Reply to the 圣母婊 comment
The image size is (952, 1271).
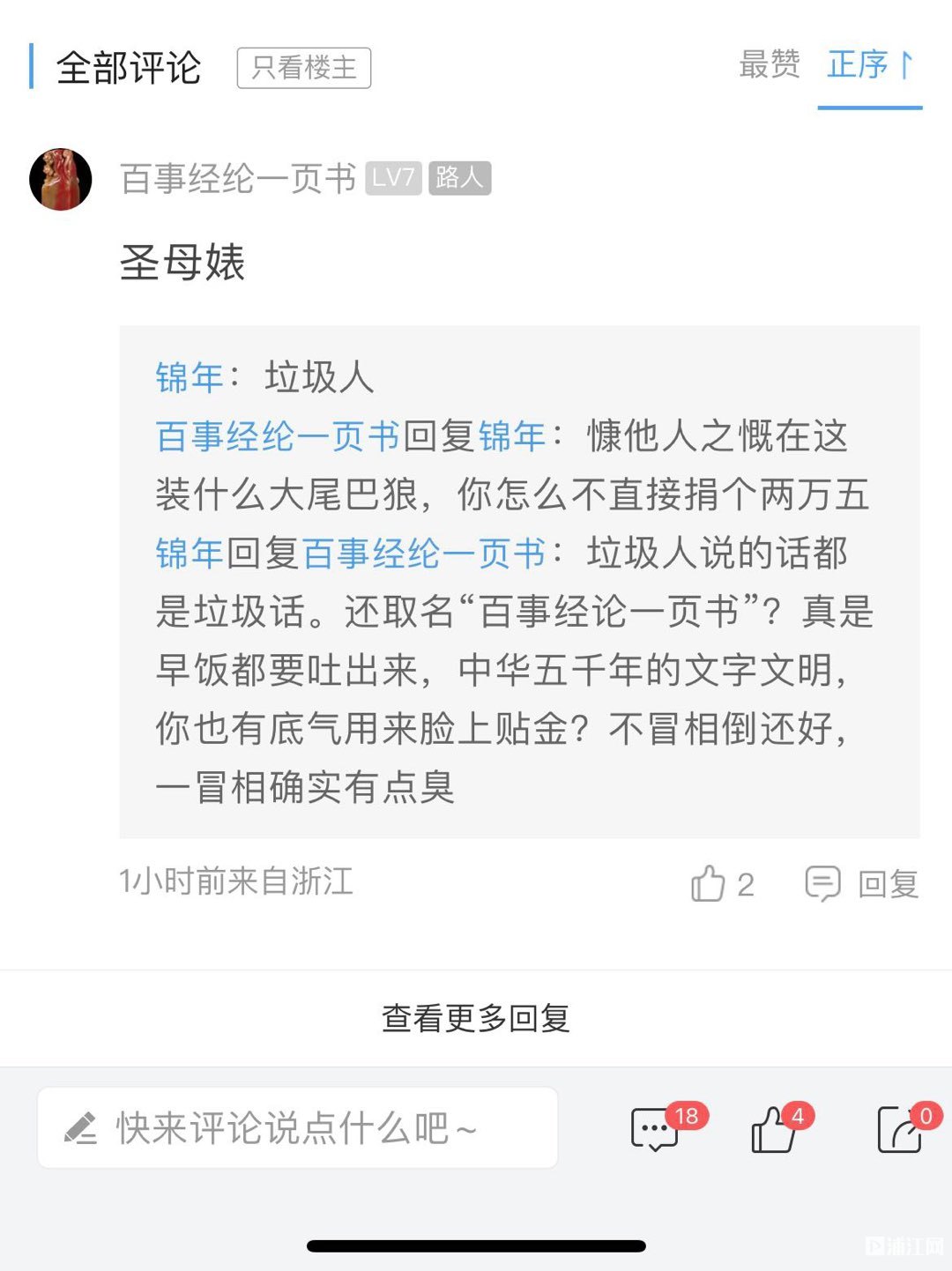pyautogui.click(x=862, y=883)
